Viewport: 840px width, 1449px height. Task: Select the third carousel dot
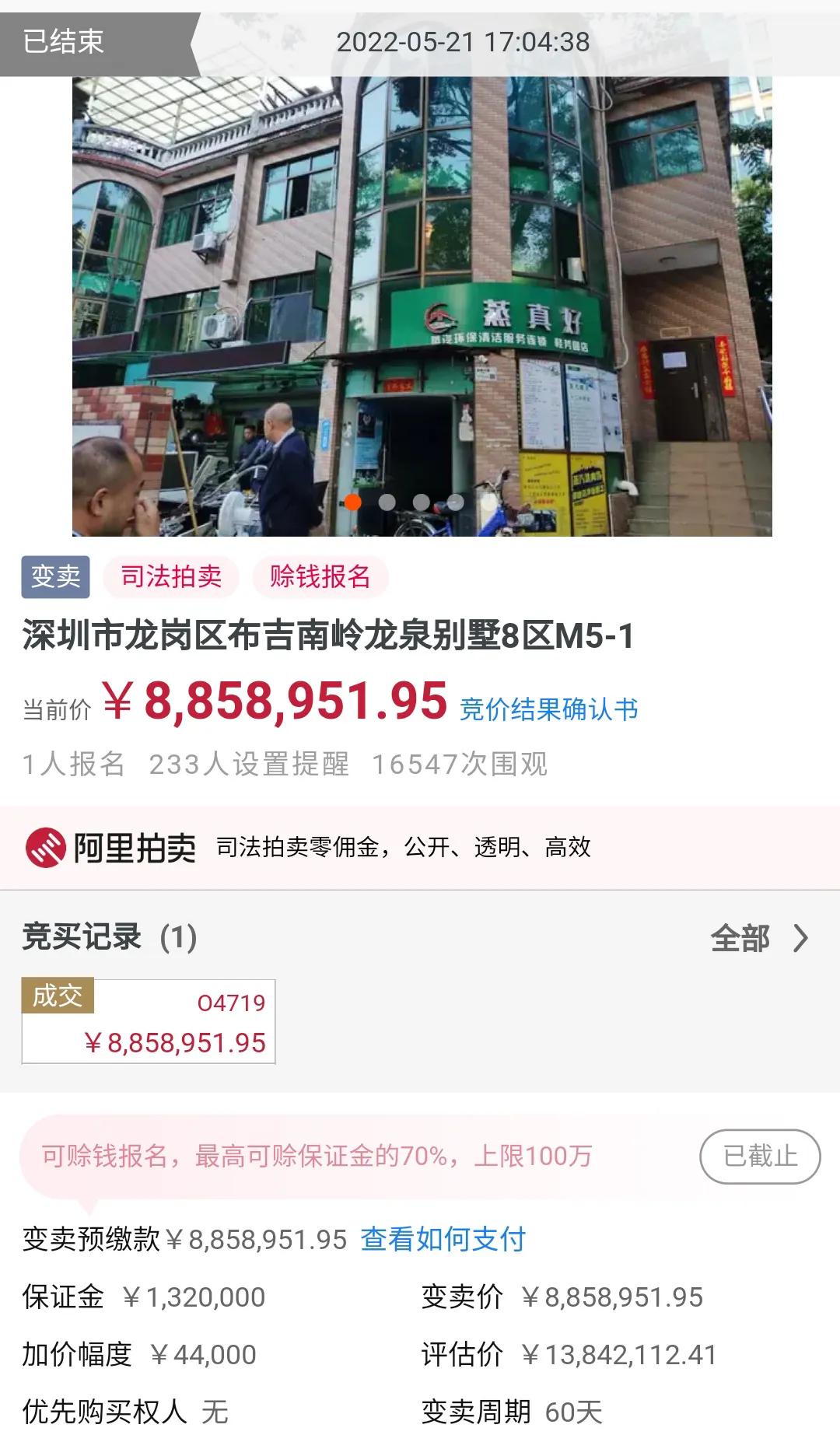pos(420,503)
